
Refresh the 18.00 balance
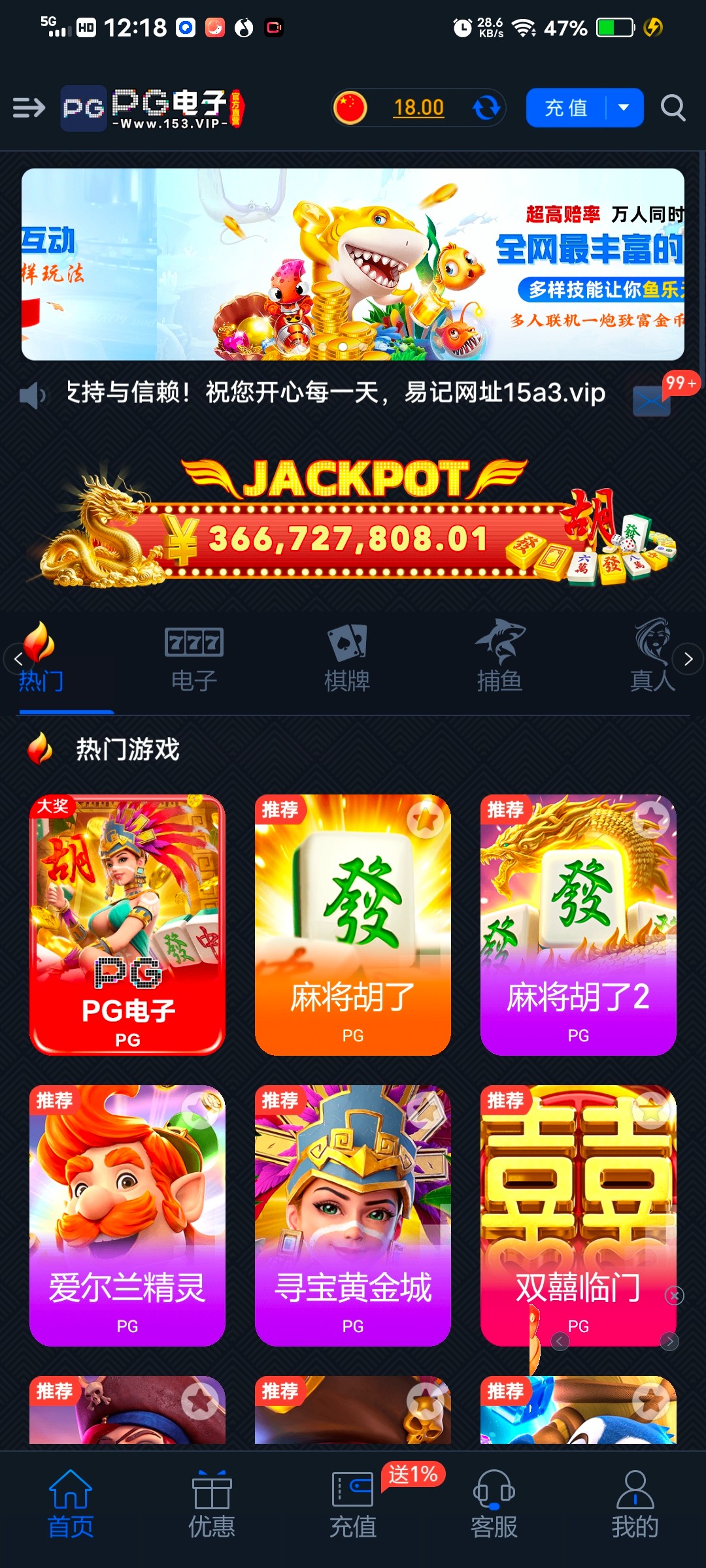[x=486, y=108]
